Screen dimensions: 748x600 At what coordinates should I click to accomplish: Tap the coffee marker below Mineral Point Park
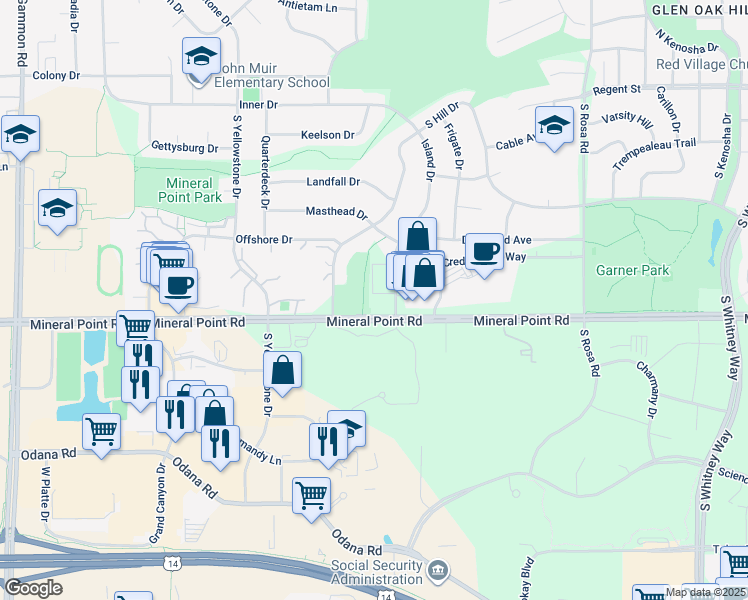point(179,285)
